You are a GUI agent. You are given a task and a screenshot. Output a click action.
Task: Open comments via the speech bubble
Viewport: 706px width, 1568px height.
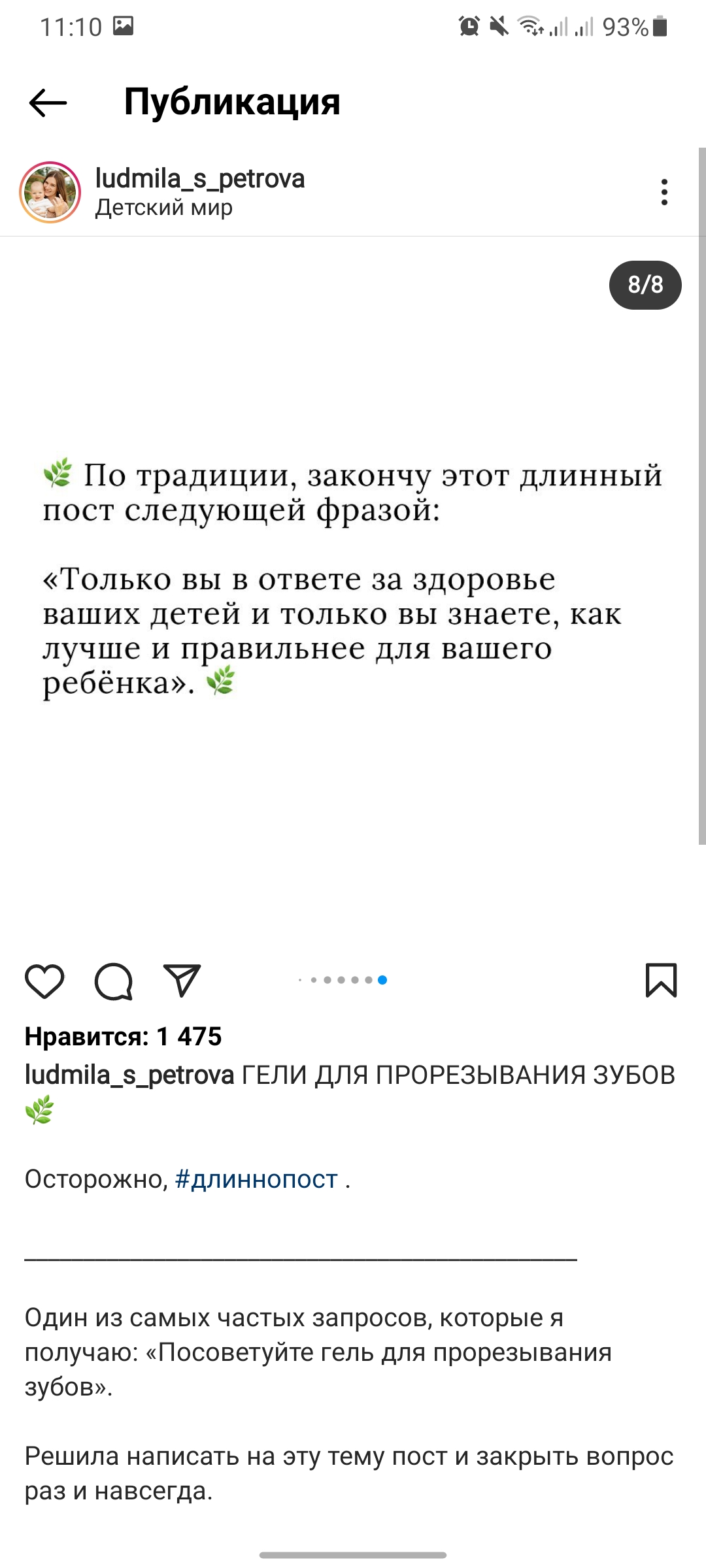click(114, 981)
